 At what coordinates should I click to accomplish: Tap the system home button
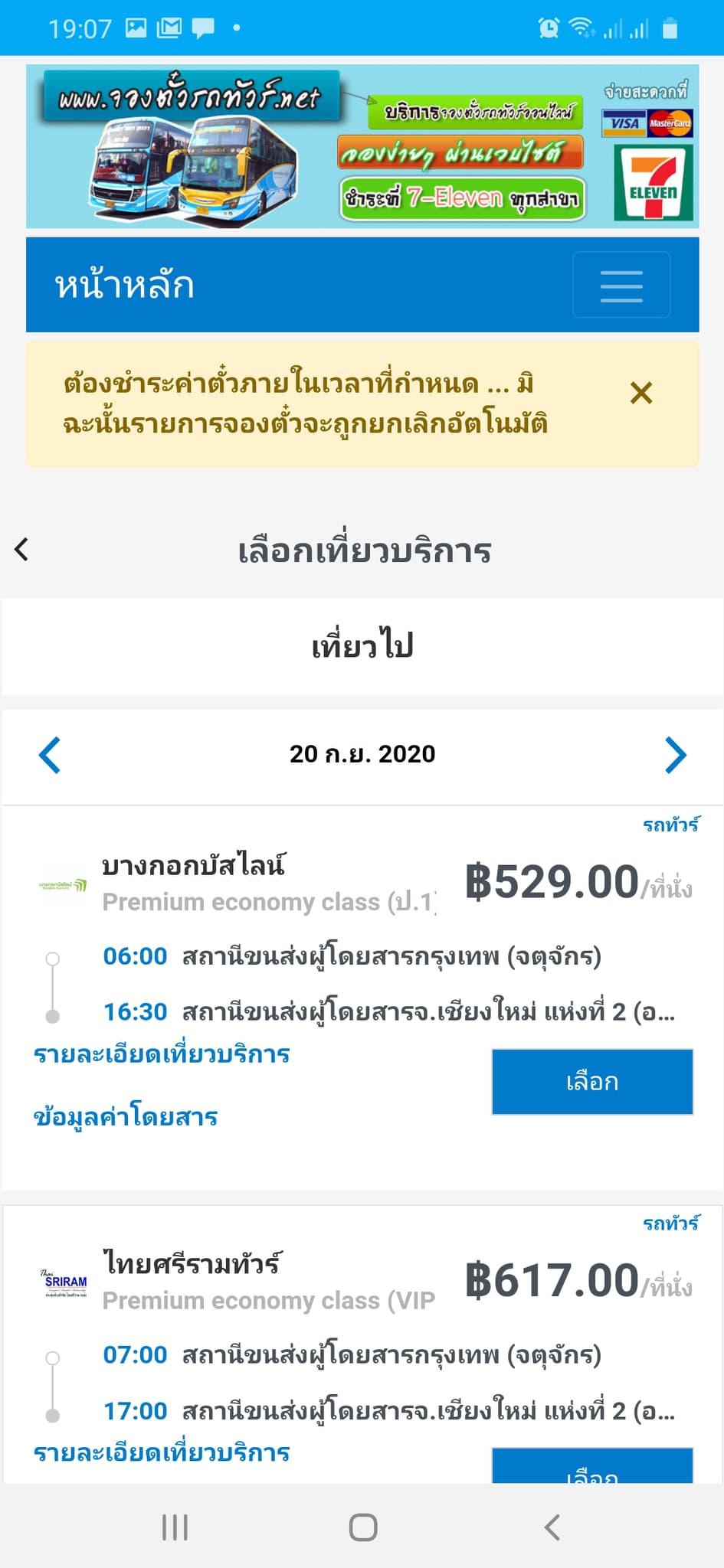pyautogui.click(x=363, y=1527)
